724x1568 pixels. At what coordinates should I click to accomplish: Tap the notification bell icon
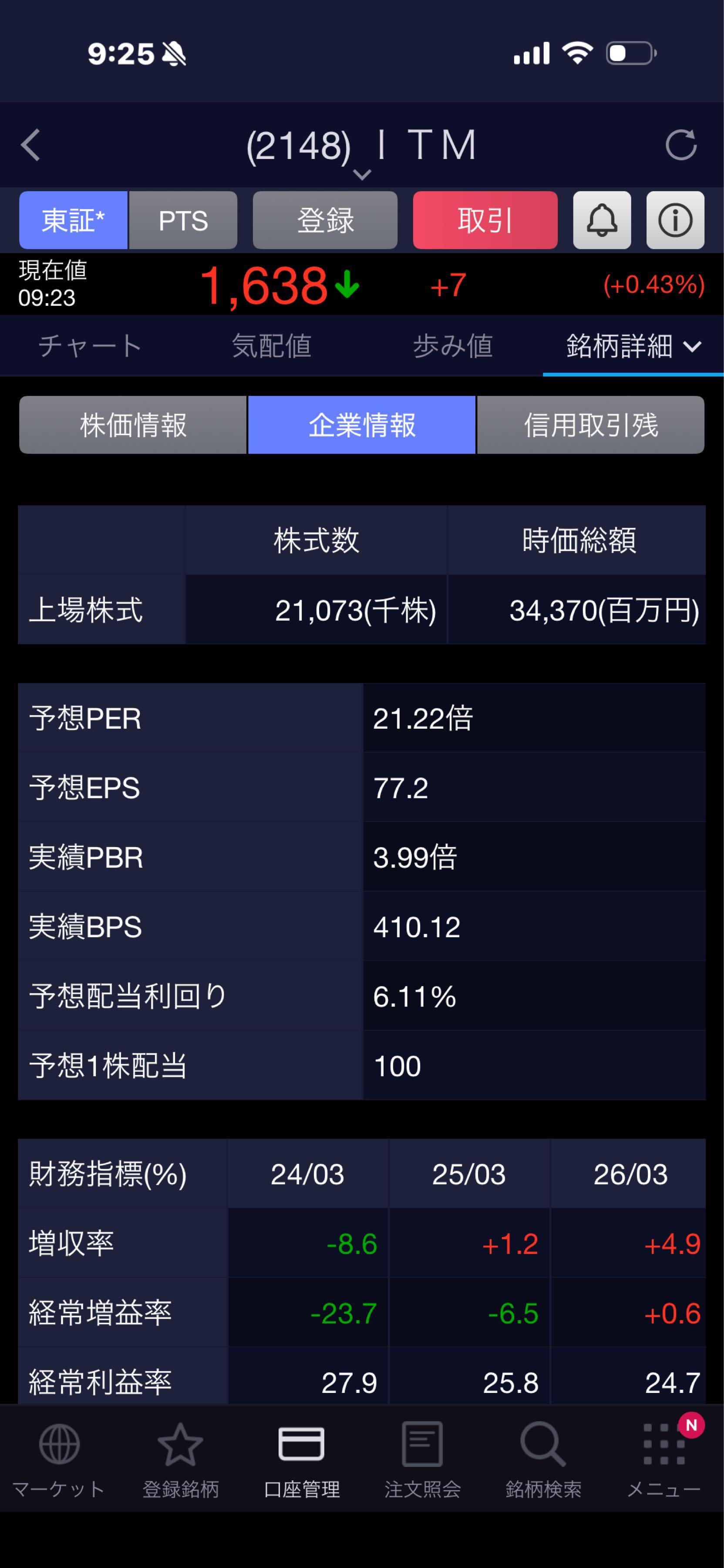(602, 220)
